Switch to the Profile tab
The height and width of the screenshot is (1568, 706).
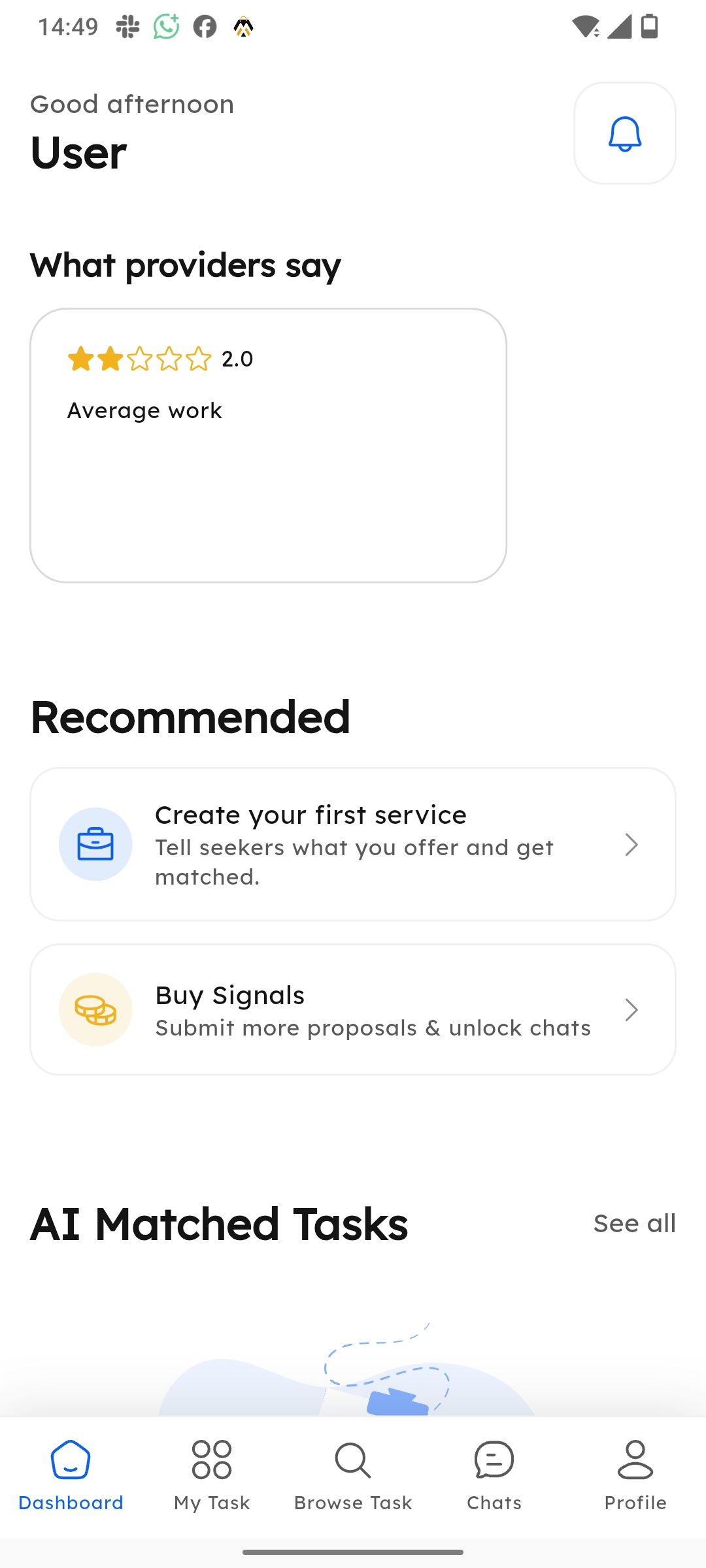(x=635, y=1477)
